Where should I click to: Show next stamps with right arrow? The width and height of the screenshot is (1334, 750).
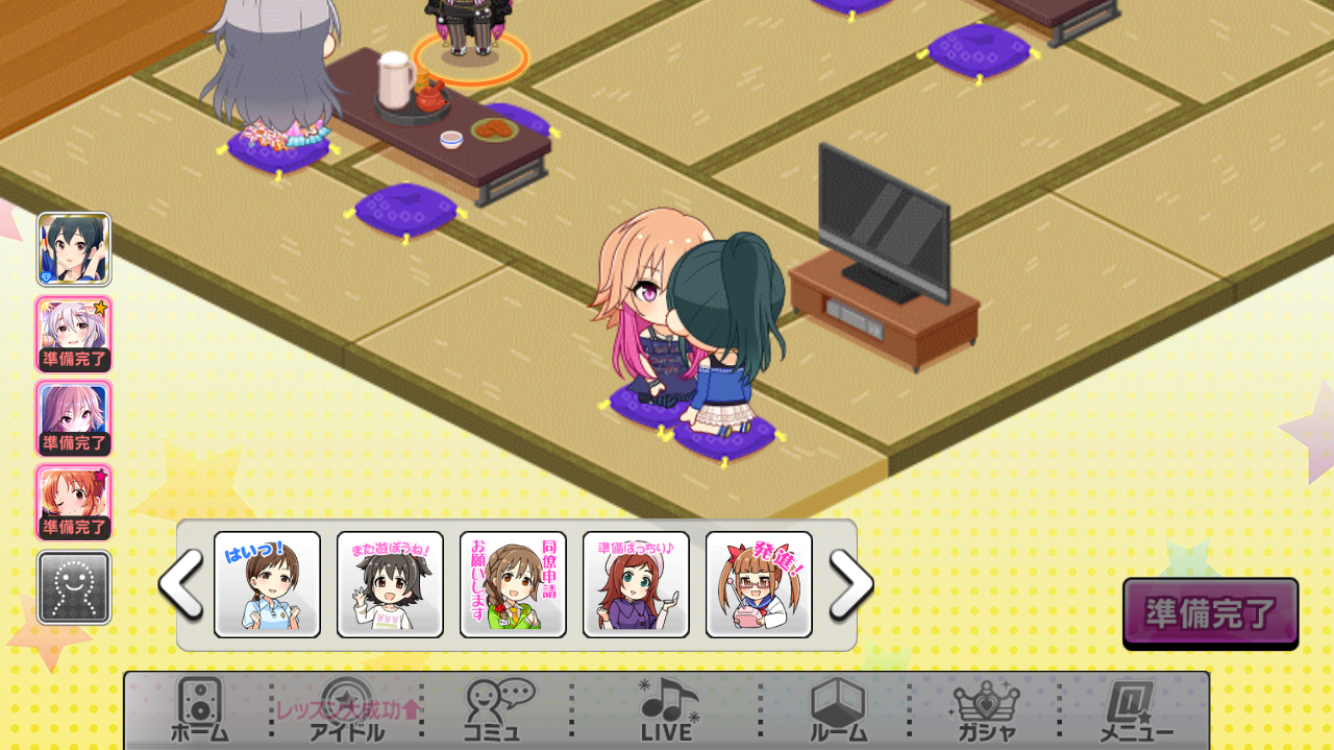(x=850, y=585)
